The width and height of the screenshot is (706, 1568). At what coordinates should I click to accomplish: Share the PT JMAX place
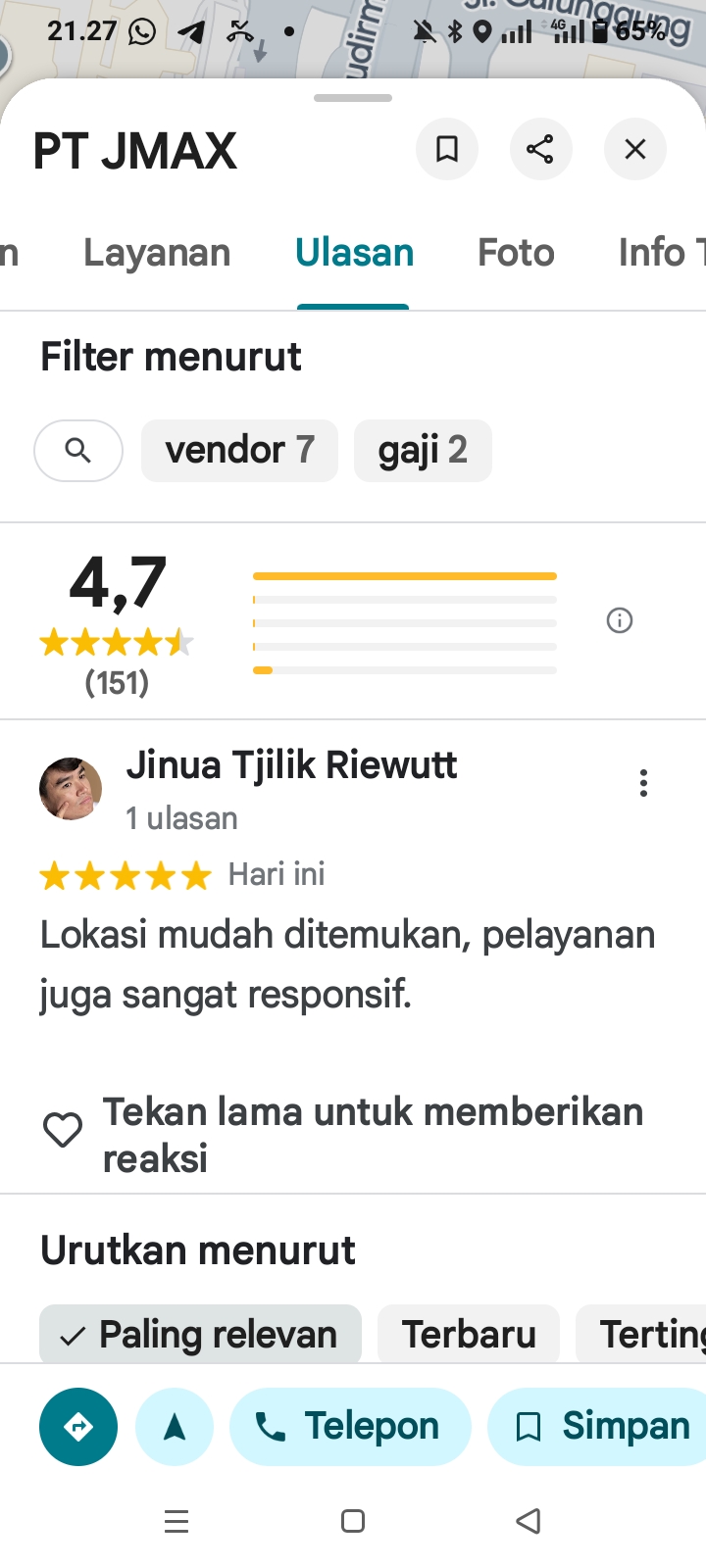click(540, 149)
